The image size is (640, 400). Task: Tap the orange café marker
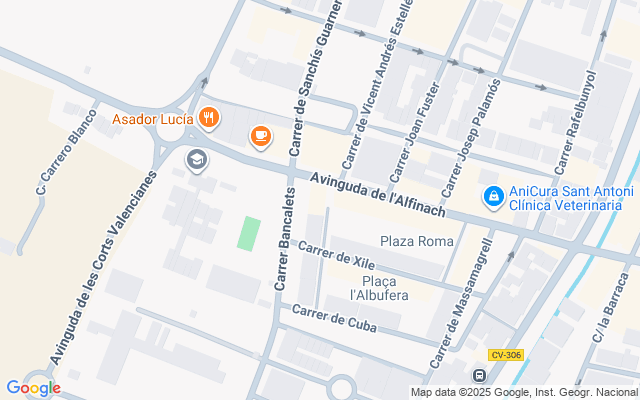260,135
